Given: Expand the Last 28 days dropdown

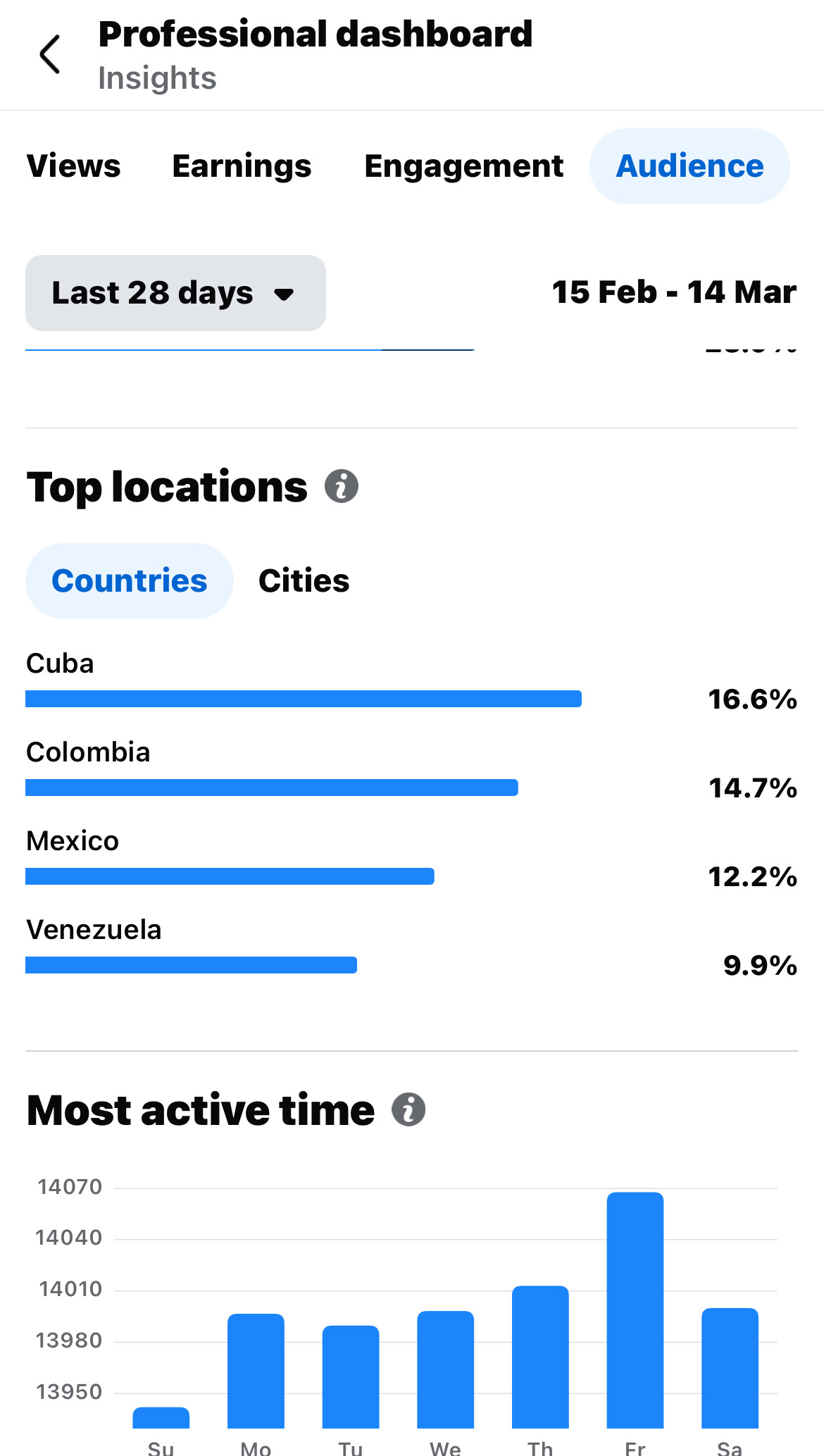Looking at the screenshot, I should [x=175, y=293].
